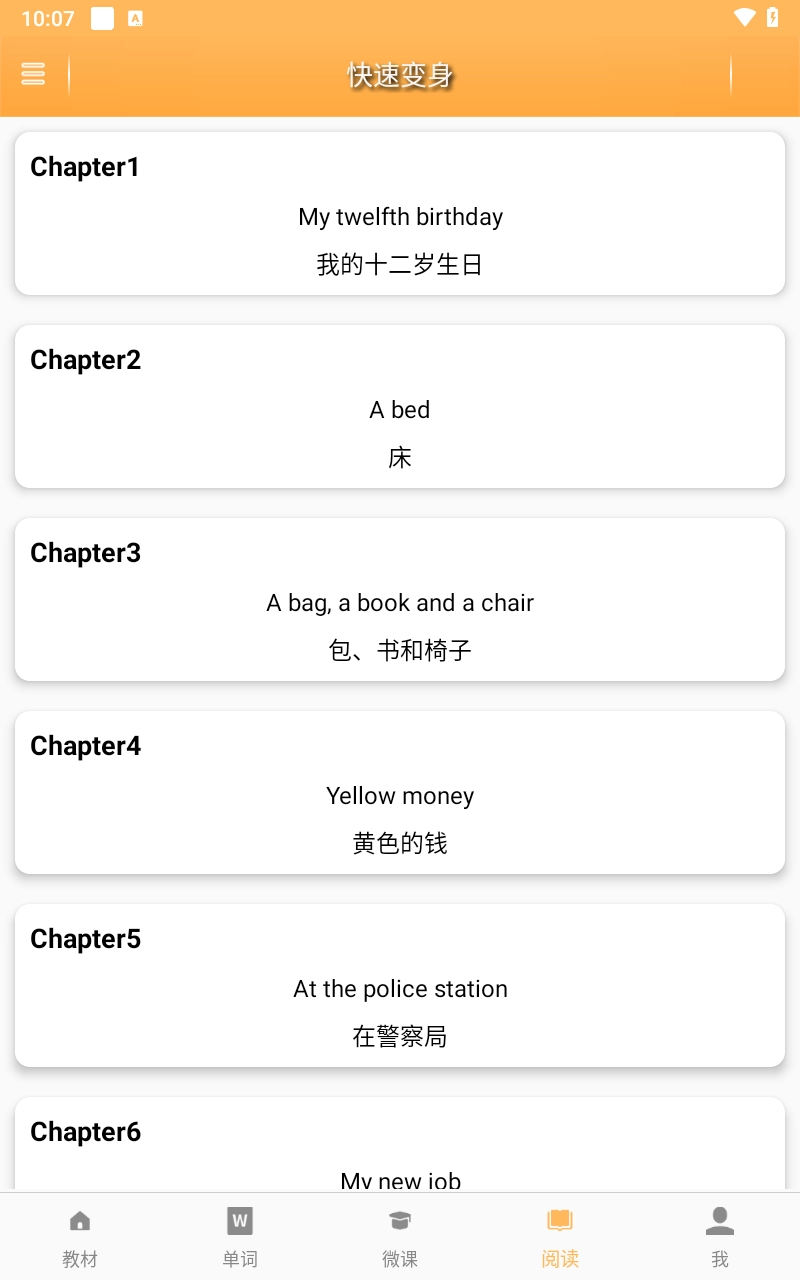Open Chapter4 Yellow money
This screenshot has width=800, height=1280.
tap(400, 793)
